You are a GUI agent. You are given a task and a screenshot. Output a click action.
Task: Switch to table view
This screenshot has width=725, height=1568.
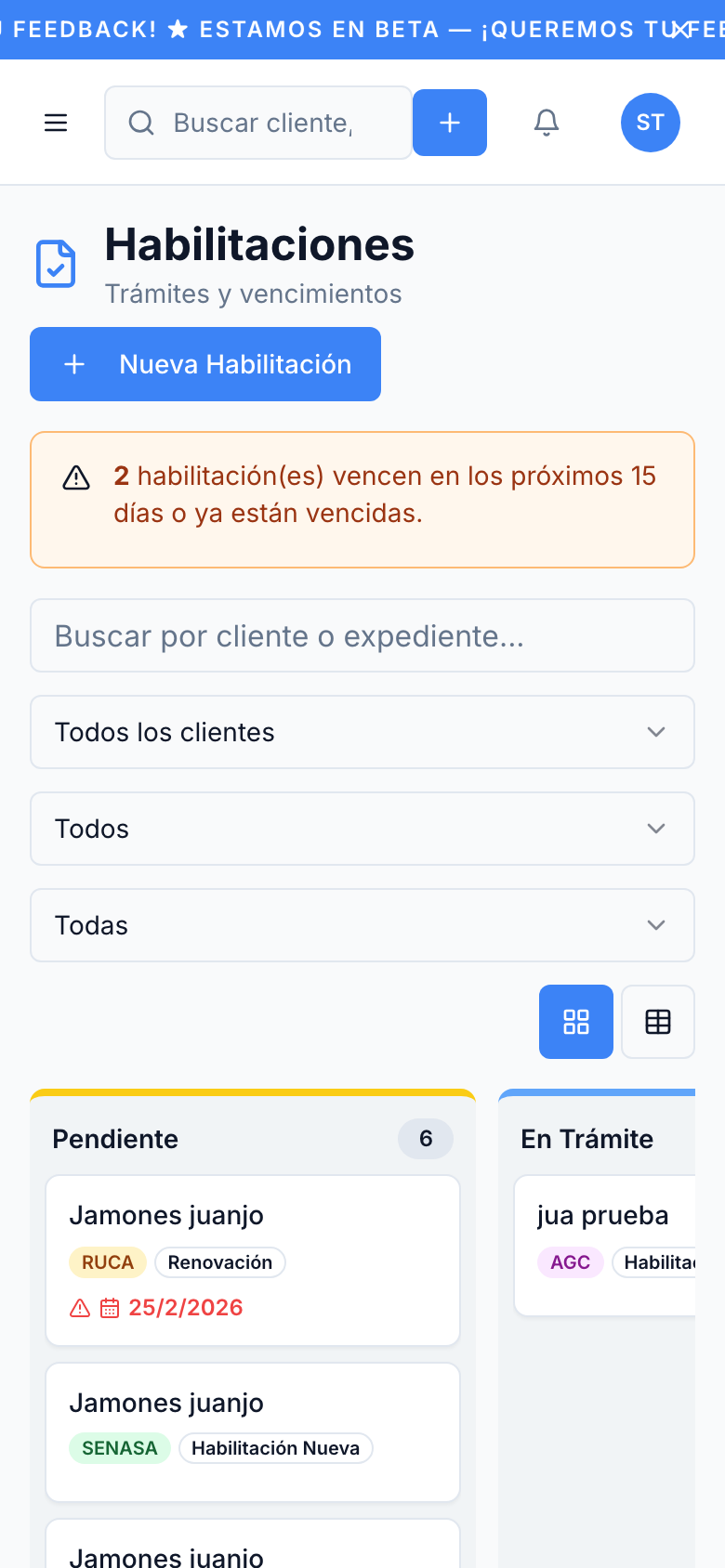tap(658, 1022)
